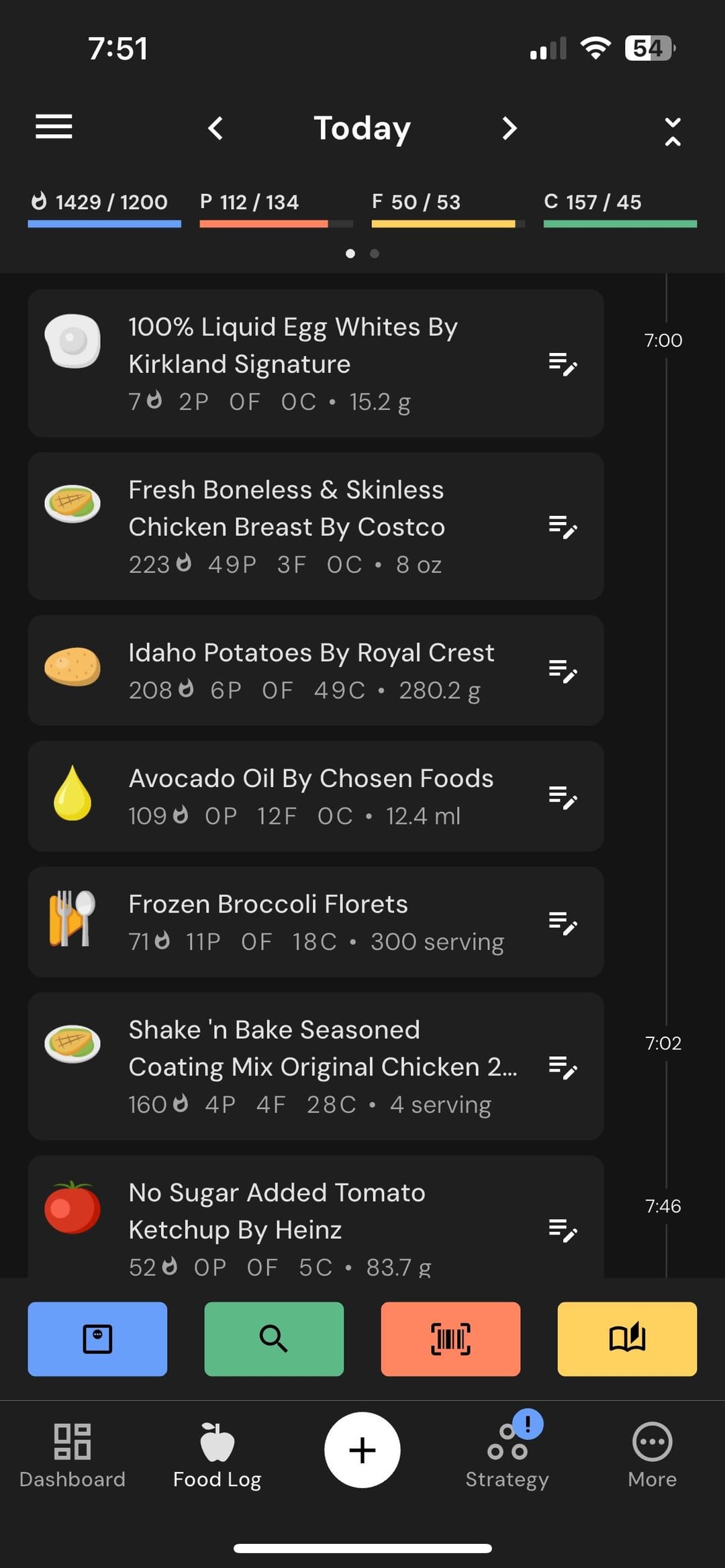This screenshot has height=1568, width=725.
Task: Edit the Heinz Tomato Ketchup entry
Action: click(x=563, y=1230)
